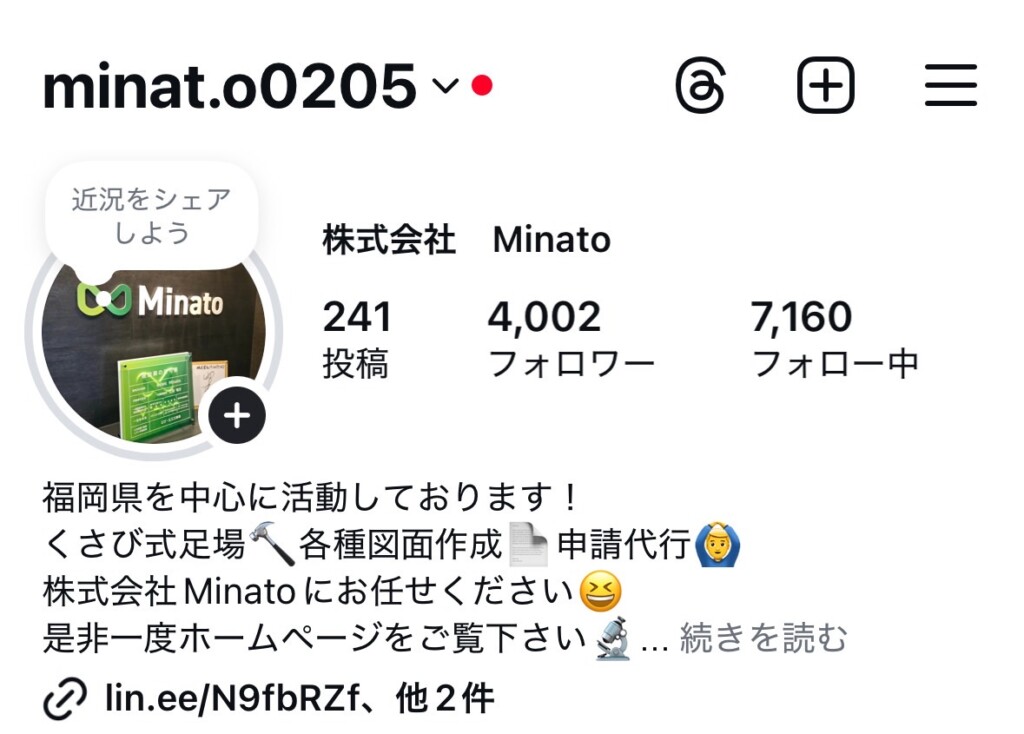Open the Threads icon
Image resolution: width=1024 pixels, height=734 pixels.
click(700, 86)
